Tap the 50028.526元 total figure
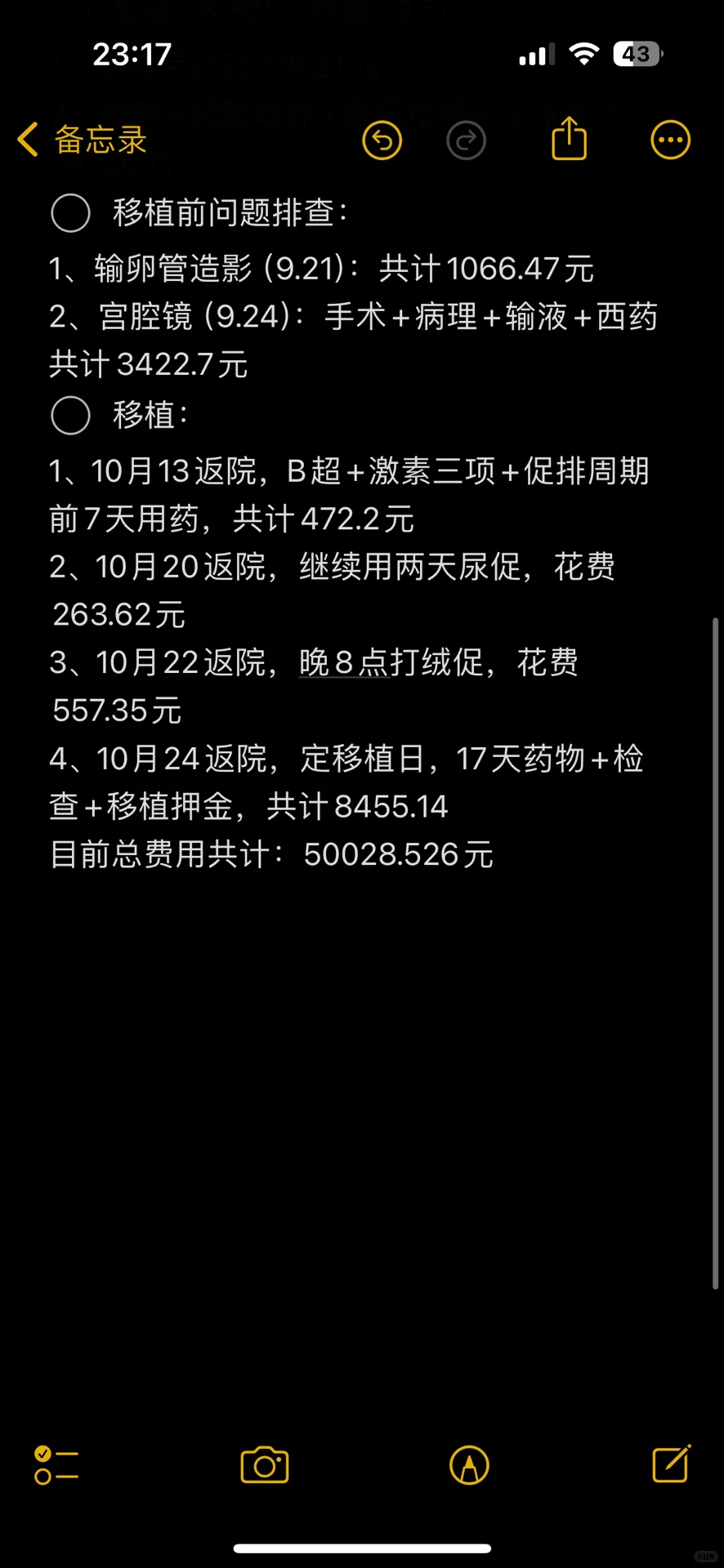This screenshot has width=724, height=1568. [398, 854]
